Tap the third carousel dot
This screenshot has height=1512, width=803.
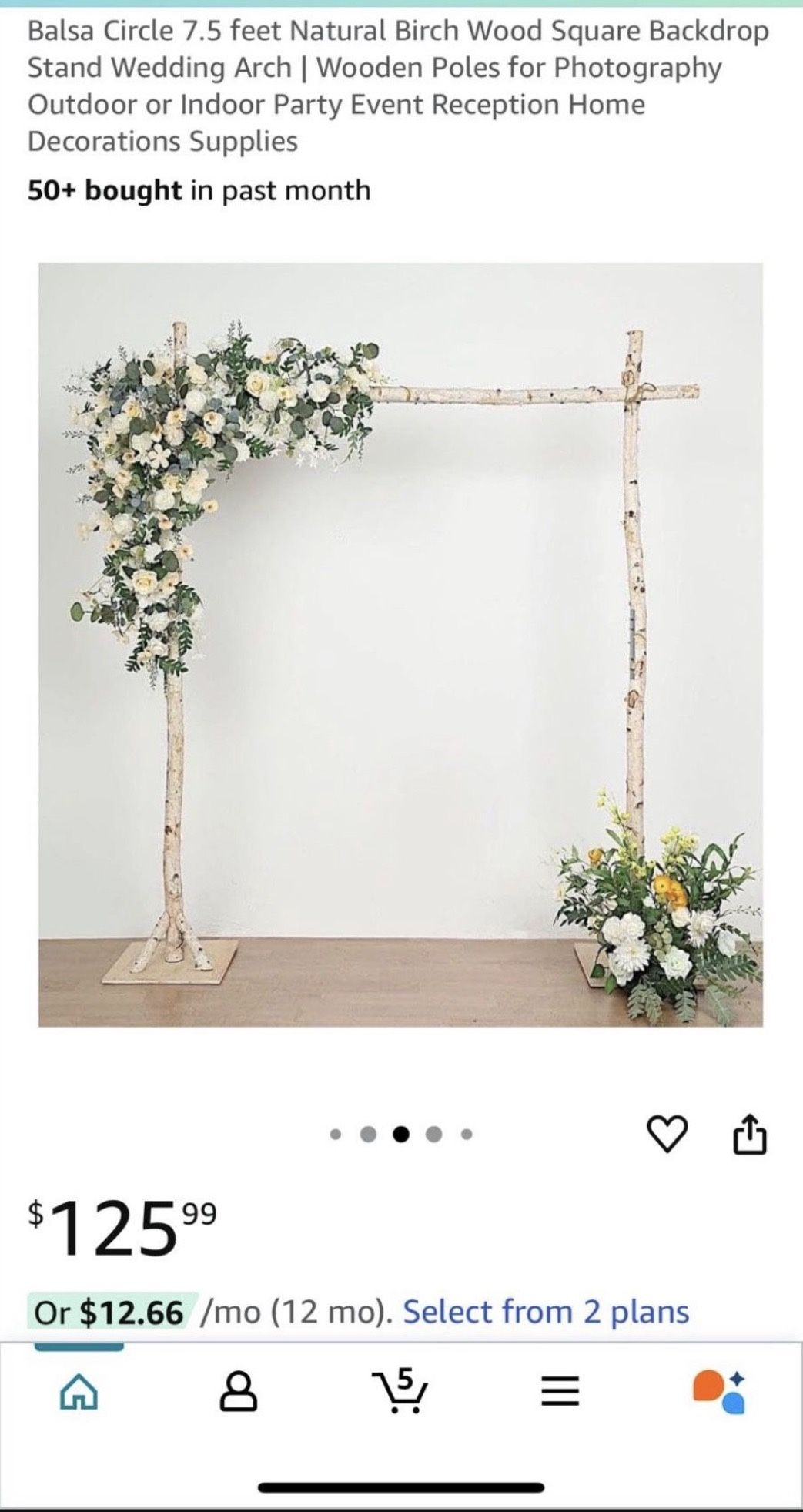click(401, 1133)
